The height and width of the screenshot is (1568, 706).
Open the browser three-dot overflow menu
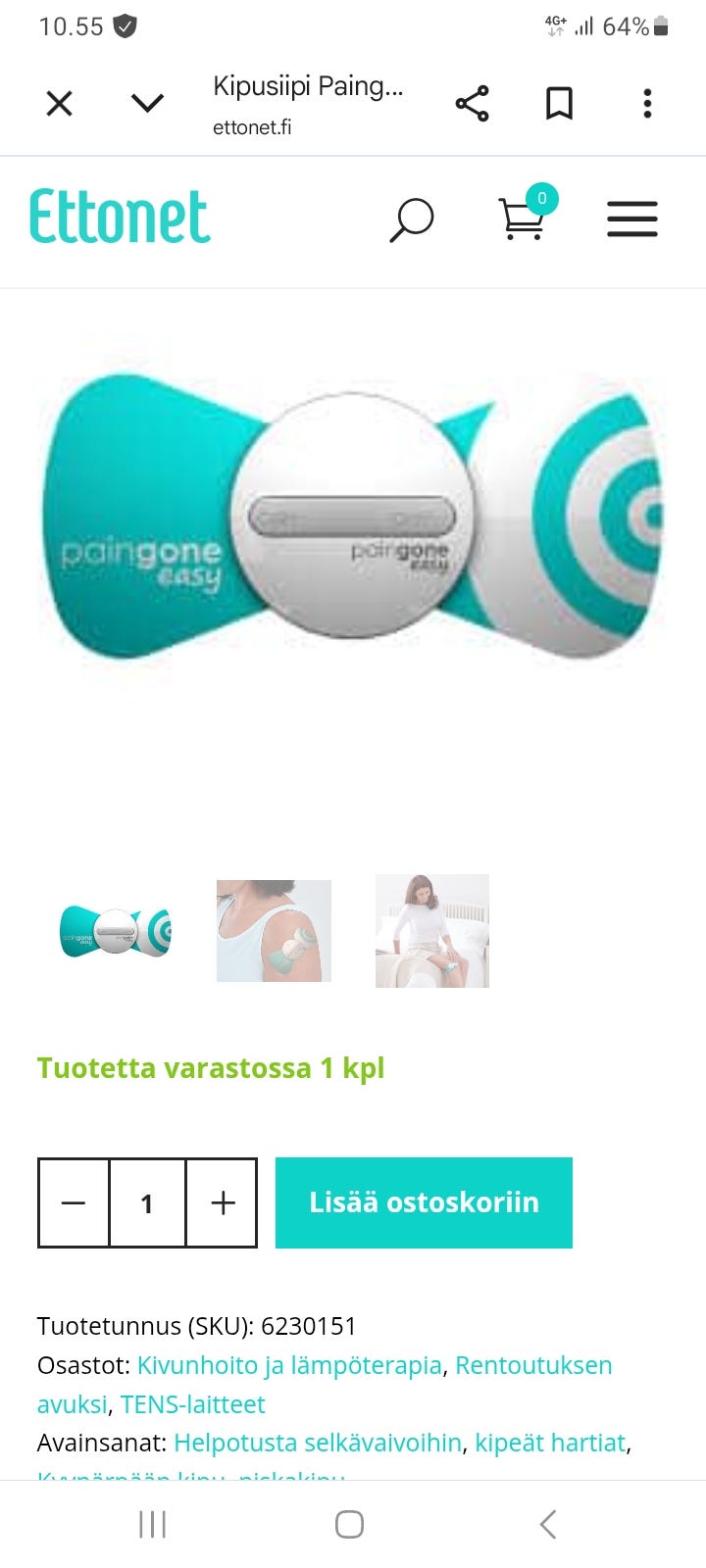pyautogui.click(x=647, y=104)
